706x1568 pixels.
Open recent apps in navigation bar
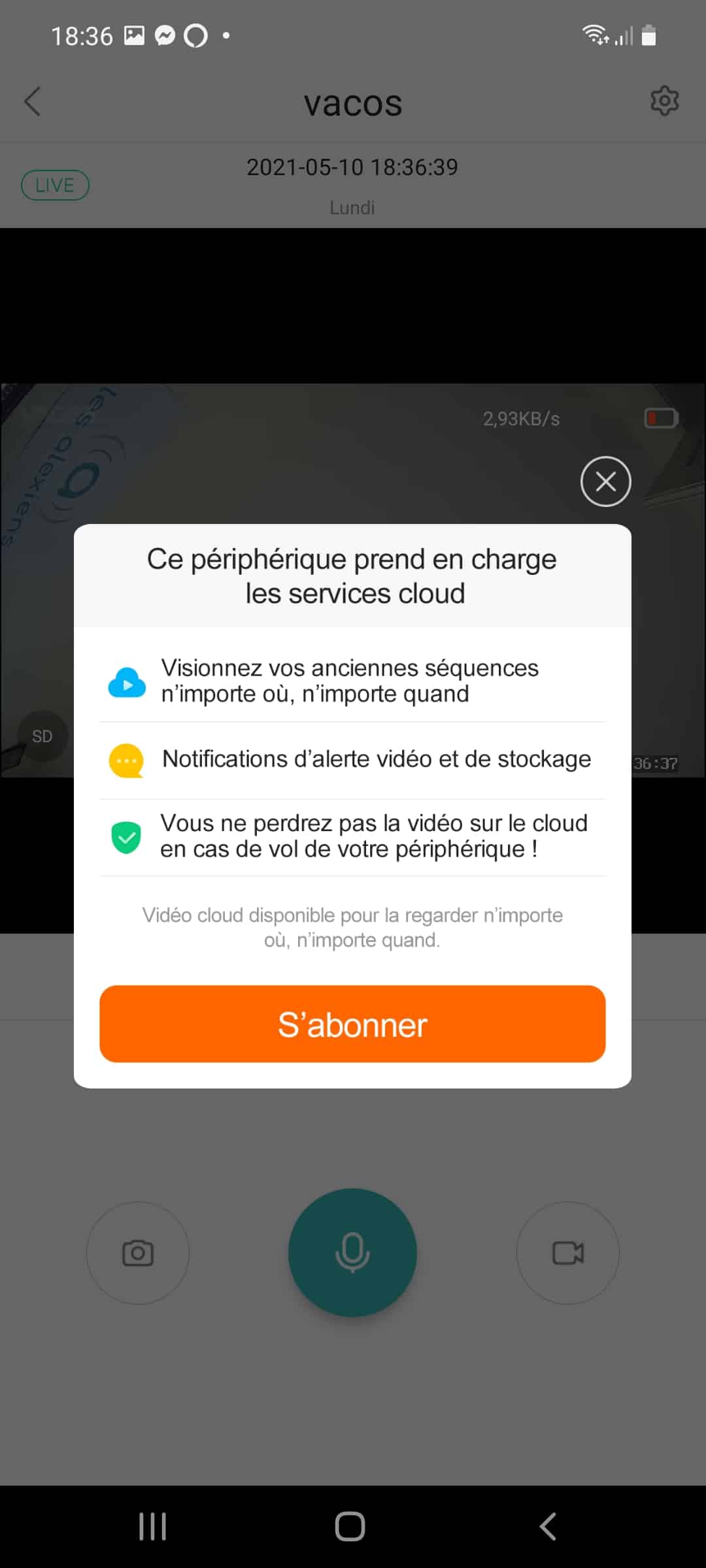pos(152,1527)
